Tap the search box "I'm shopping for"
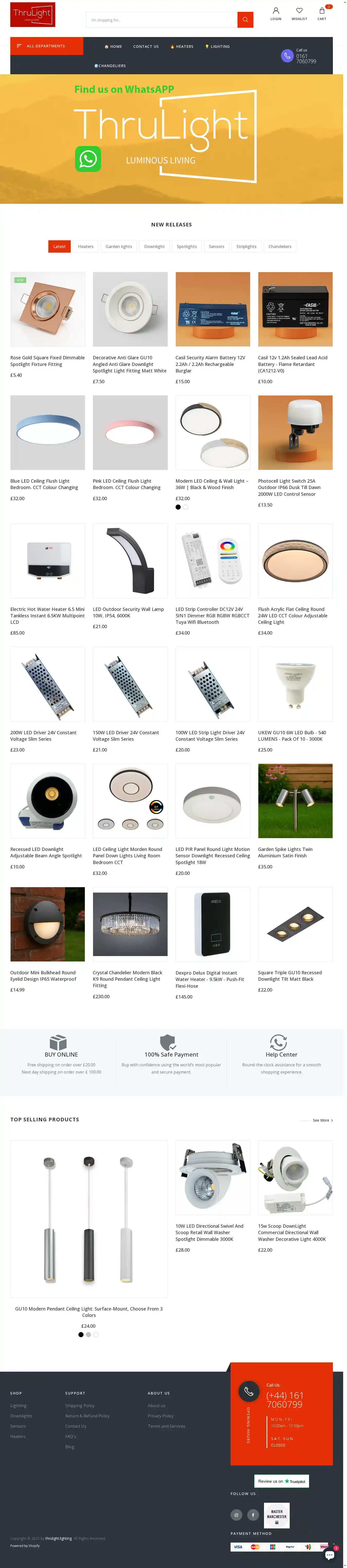 tap(161, 20)
